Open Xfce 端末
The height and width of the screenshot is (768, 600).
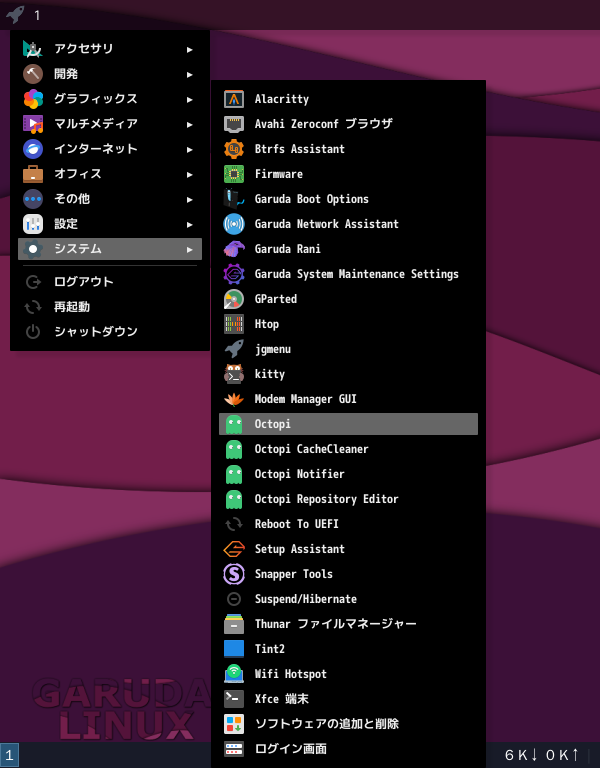[x=281, y=699]
